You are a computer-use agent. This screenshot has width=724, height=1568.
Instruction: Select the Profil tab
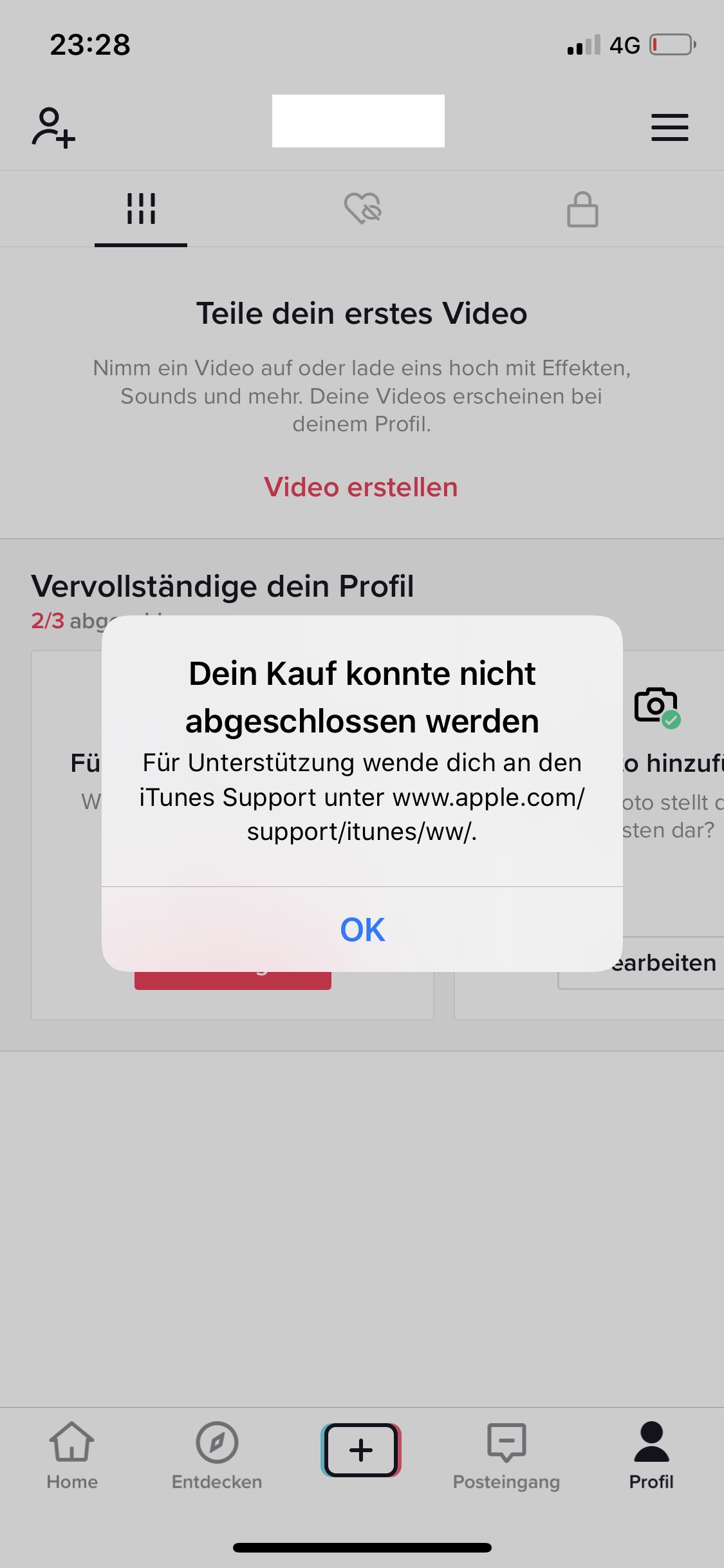point(651,1455)
